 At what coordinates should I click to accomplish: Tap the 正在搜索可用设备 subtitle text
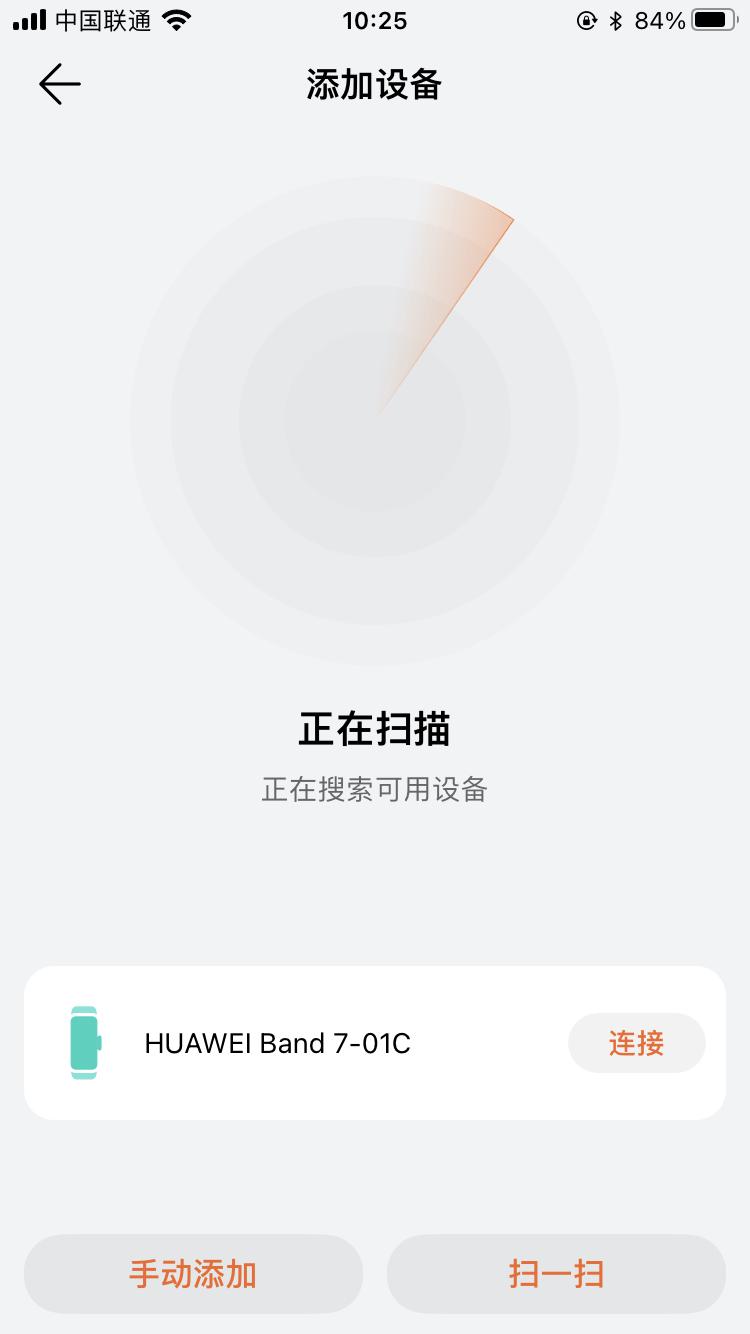tap(375, 790)
